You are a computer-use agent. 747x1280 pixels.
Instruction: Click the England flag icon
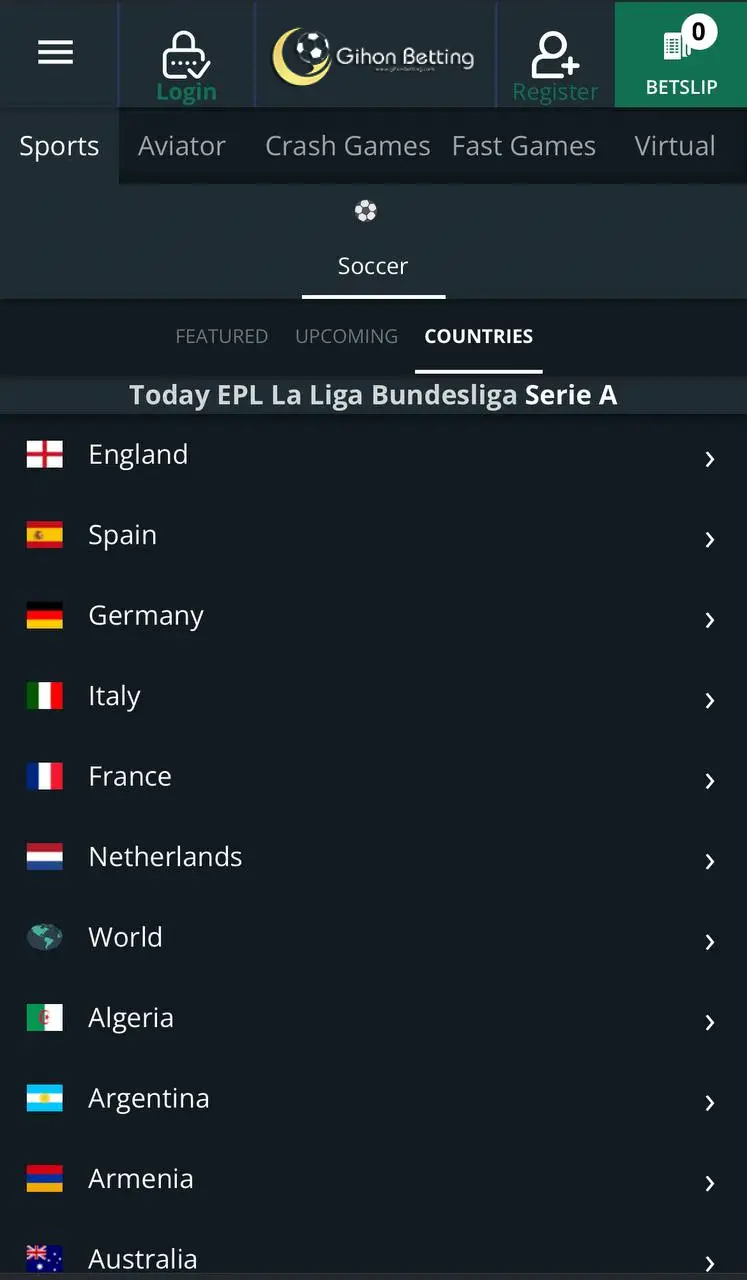tap(44, 453)
